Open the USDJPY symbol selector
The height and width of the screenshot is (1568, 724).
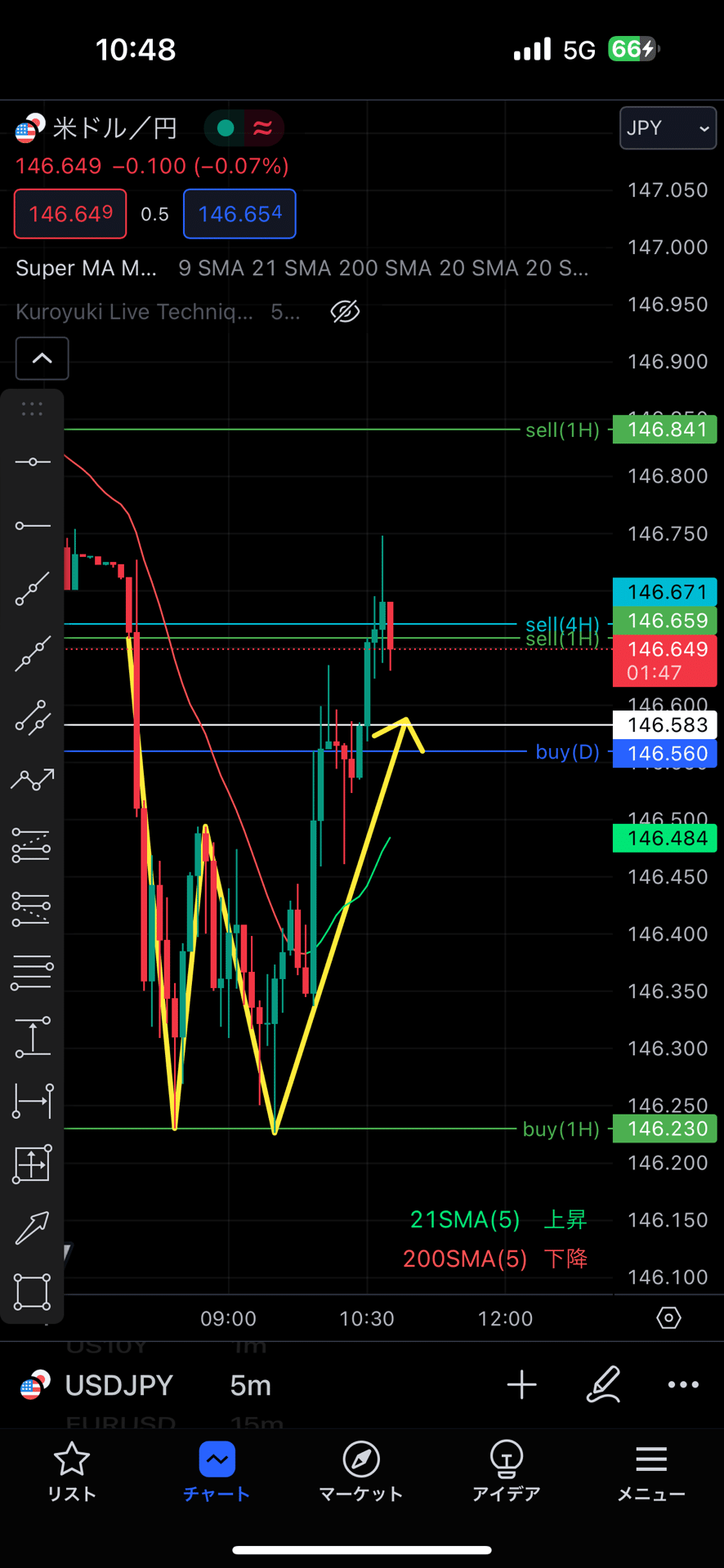[118, 1386]
